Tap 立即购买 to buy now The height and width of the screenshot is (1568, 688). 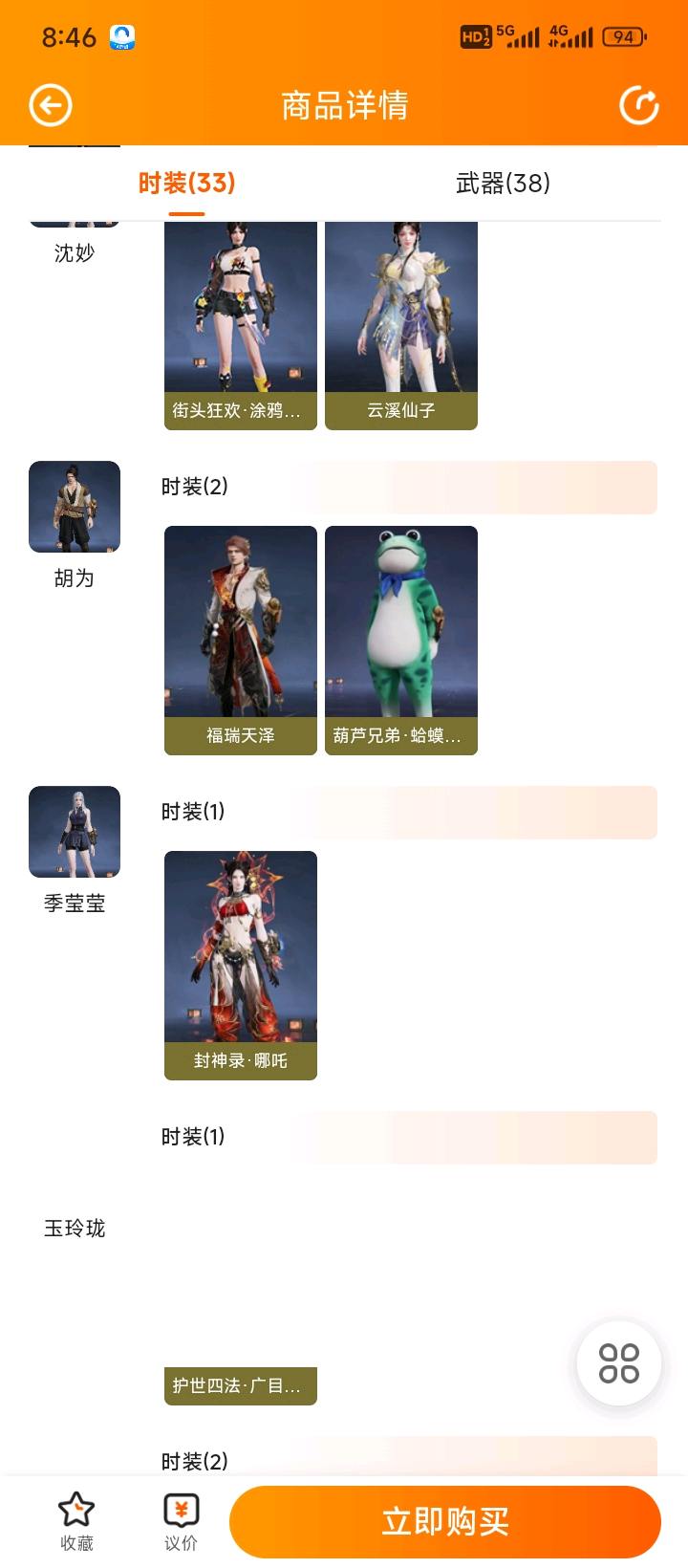coord(445,1521)
